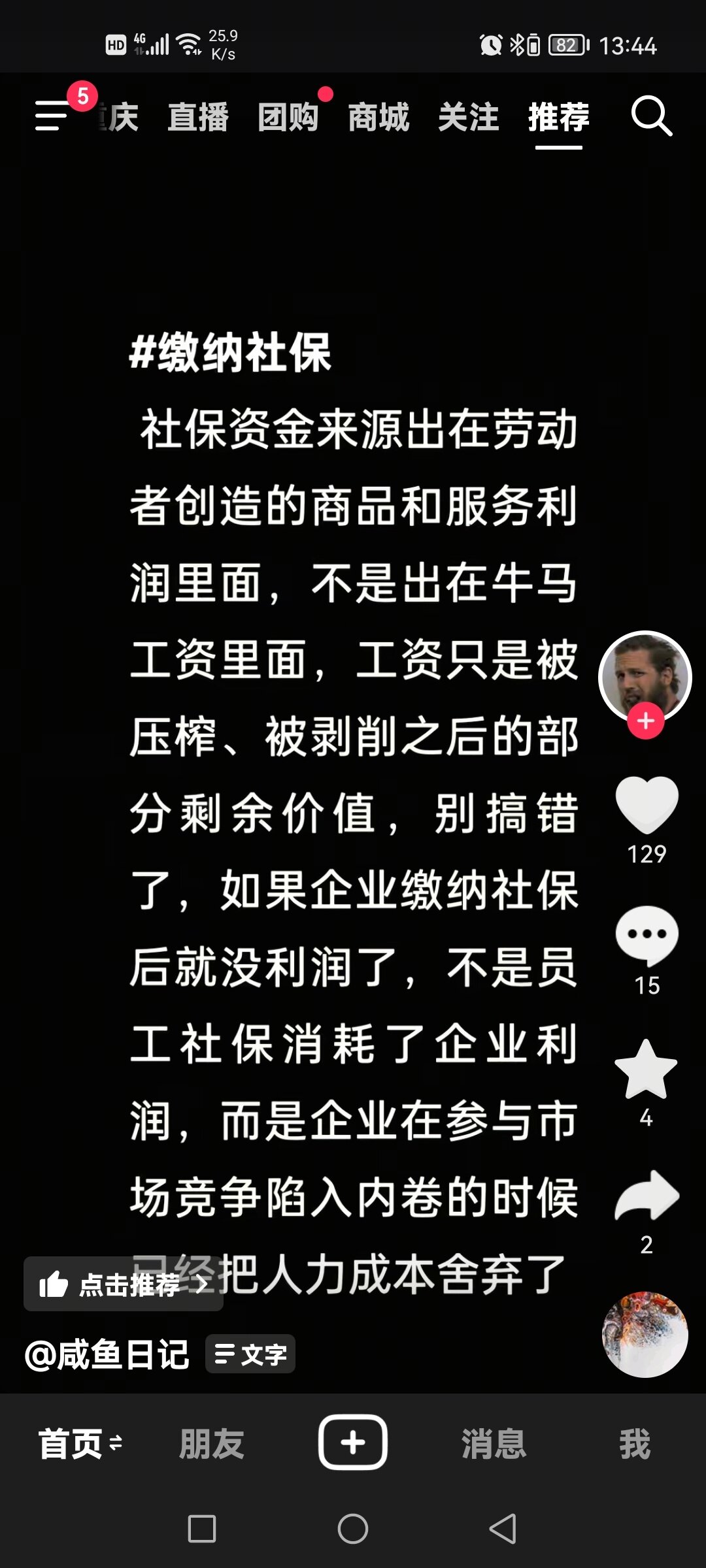Create a new post with the plus button
706x1568 pixels.
pos(353,1443)
